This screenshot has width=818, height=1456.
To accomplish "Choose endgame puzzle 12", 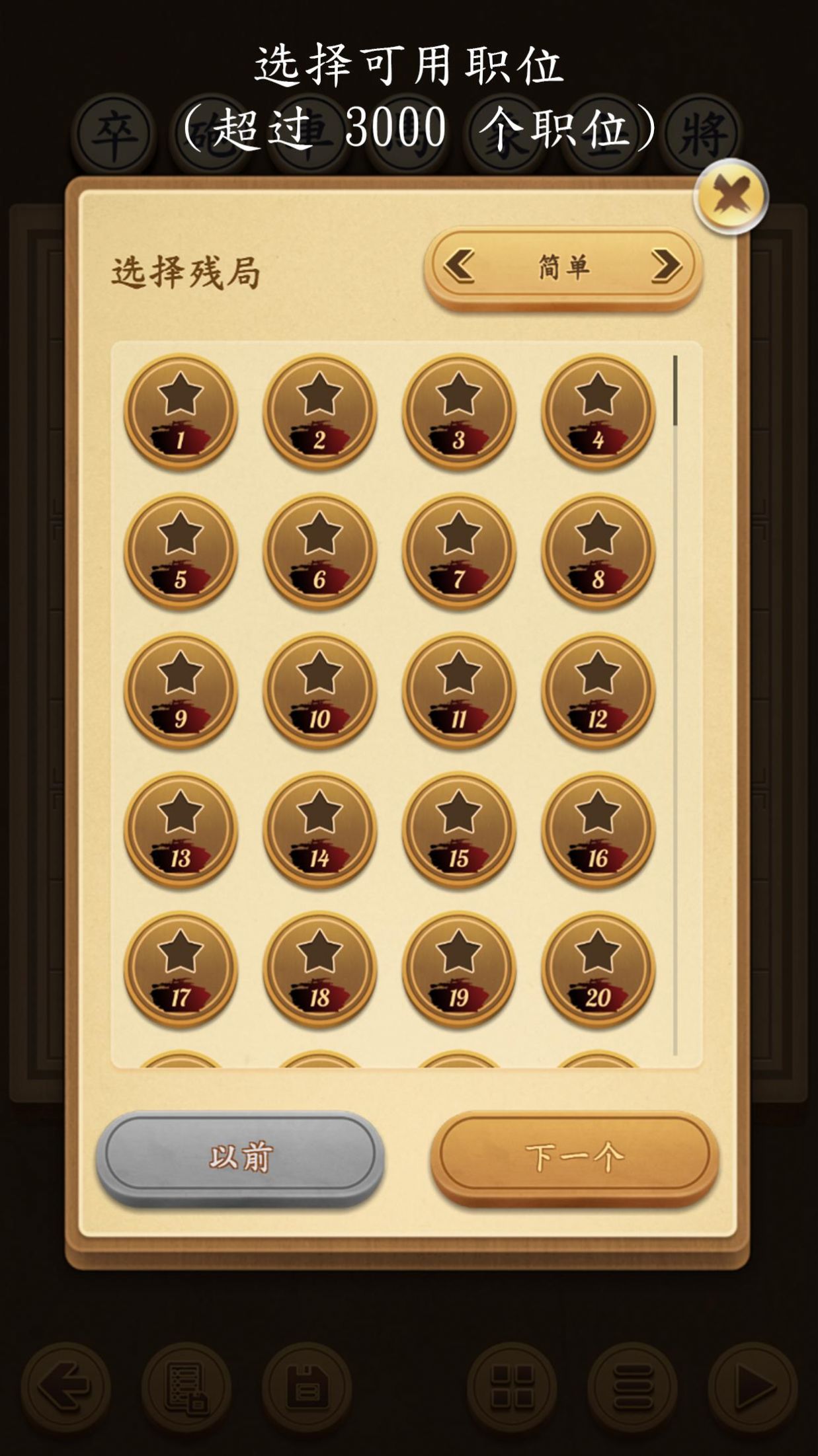I will pyautogui.click(x=598, y=691).
